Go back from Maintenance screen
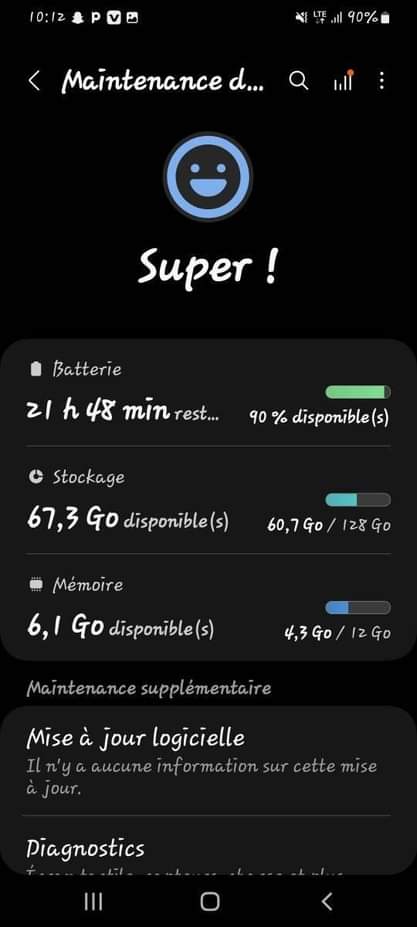The image size is (417, 927). pyautogui.click(x=34, y=81)
